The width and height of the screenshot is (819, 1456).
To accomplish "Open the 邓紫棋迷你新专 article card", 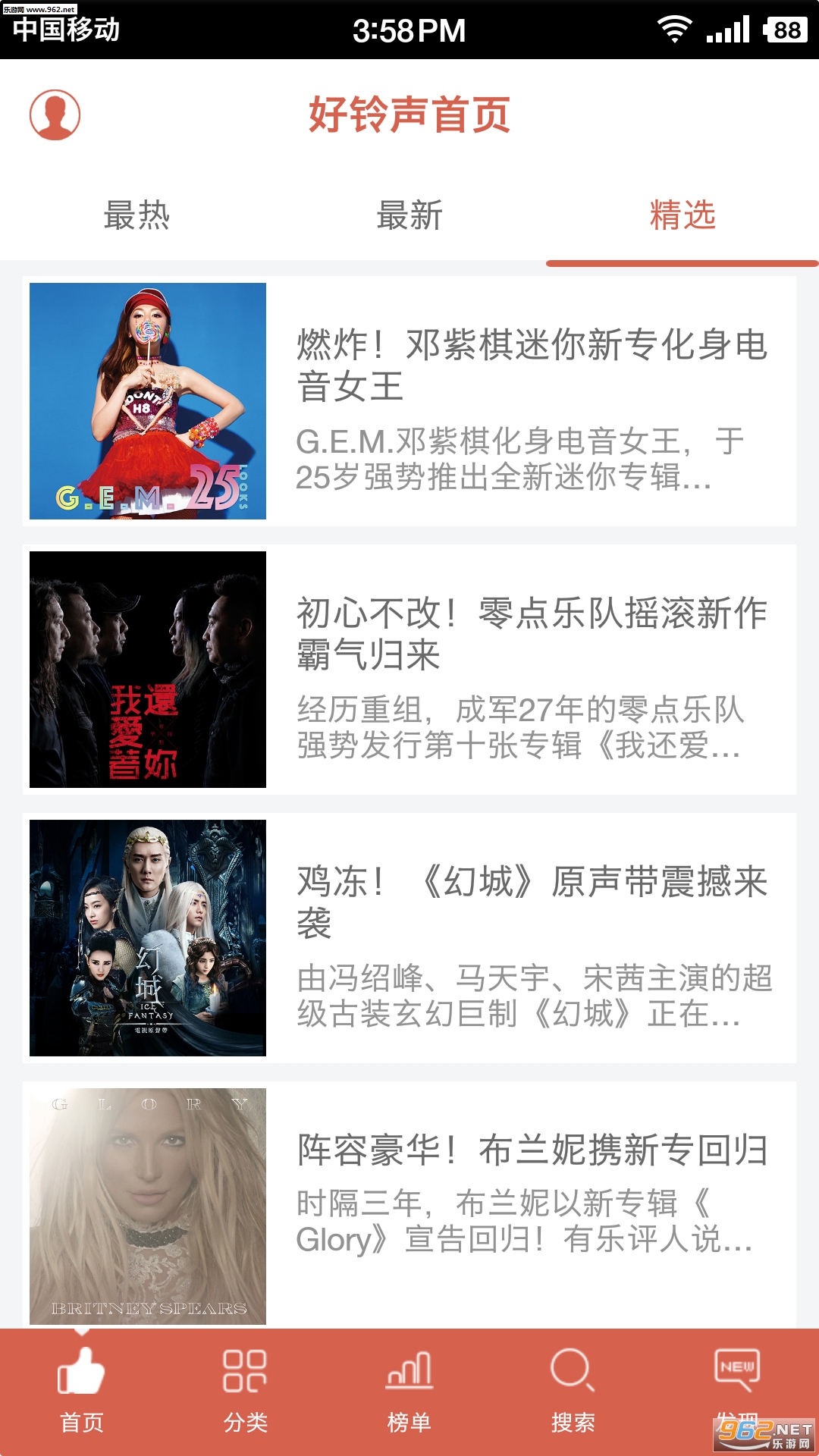I will coord(409,401).
